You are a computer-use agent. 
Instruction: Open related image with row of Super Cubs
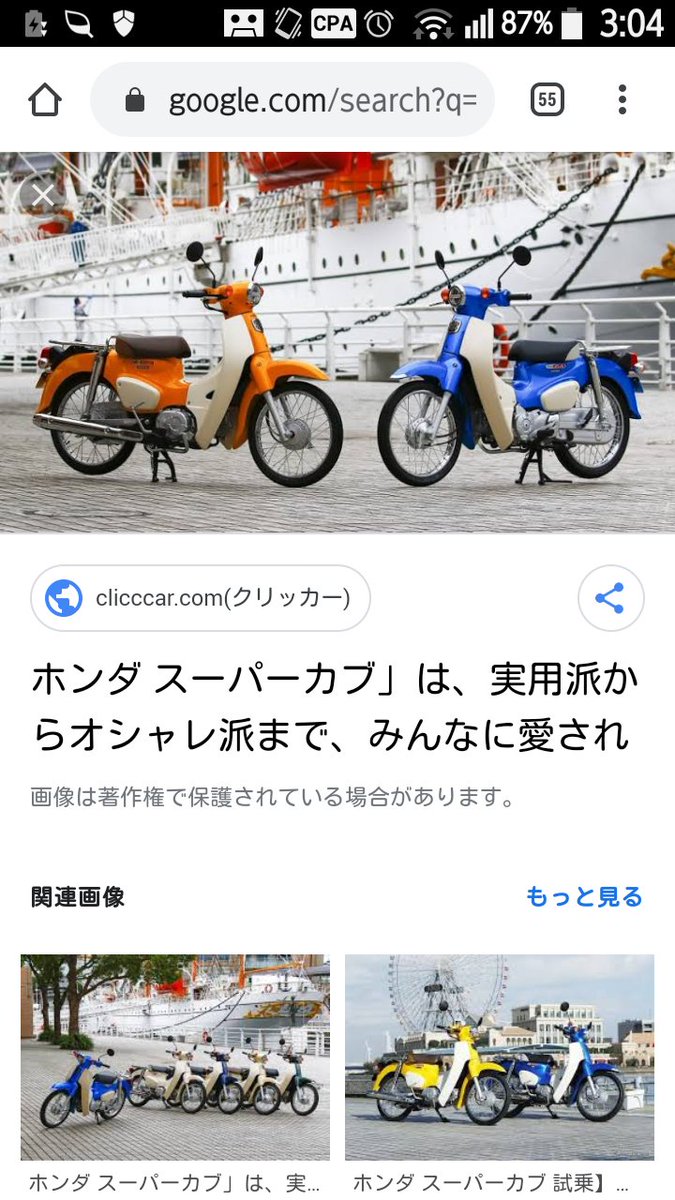tap(175, 1056)
